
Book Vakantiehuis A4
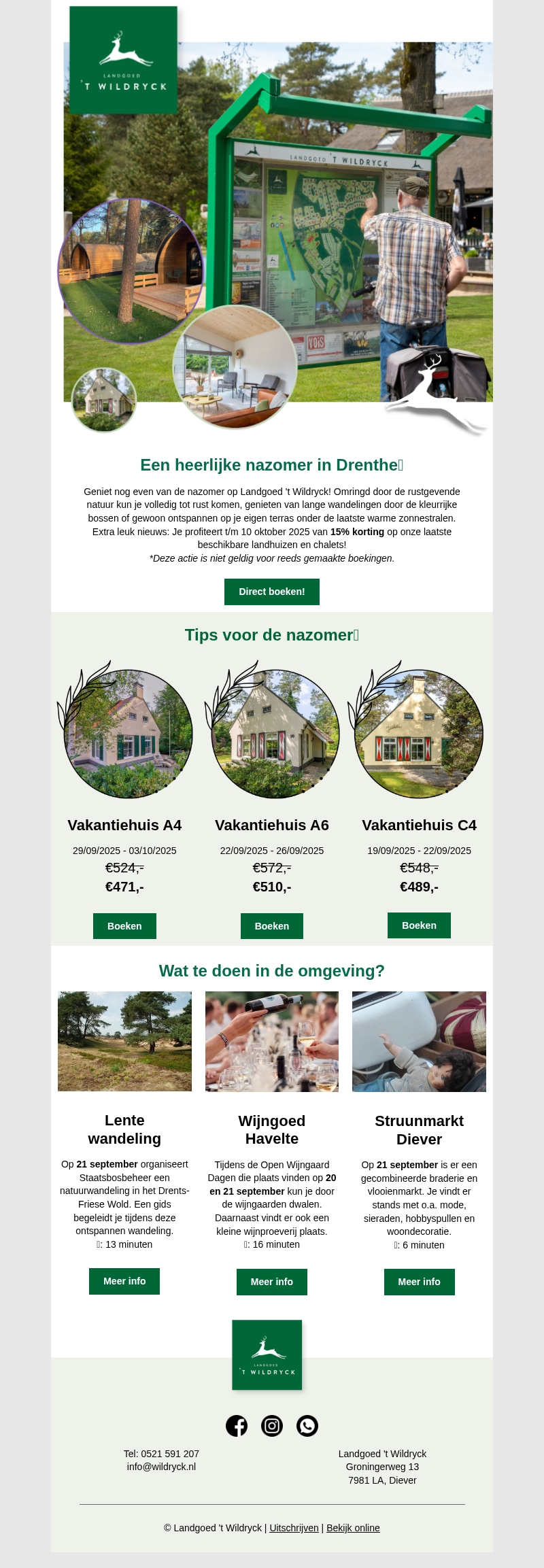(x=124, y=926)
